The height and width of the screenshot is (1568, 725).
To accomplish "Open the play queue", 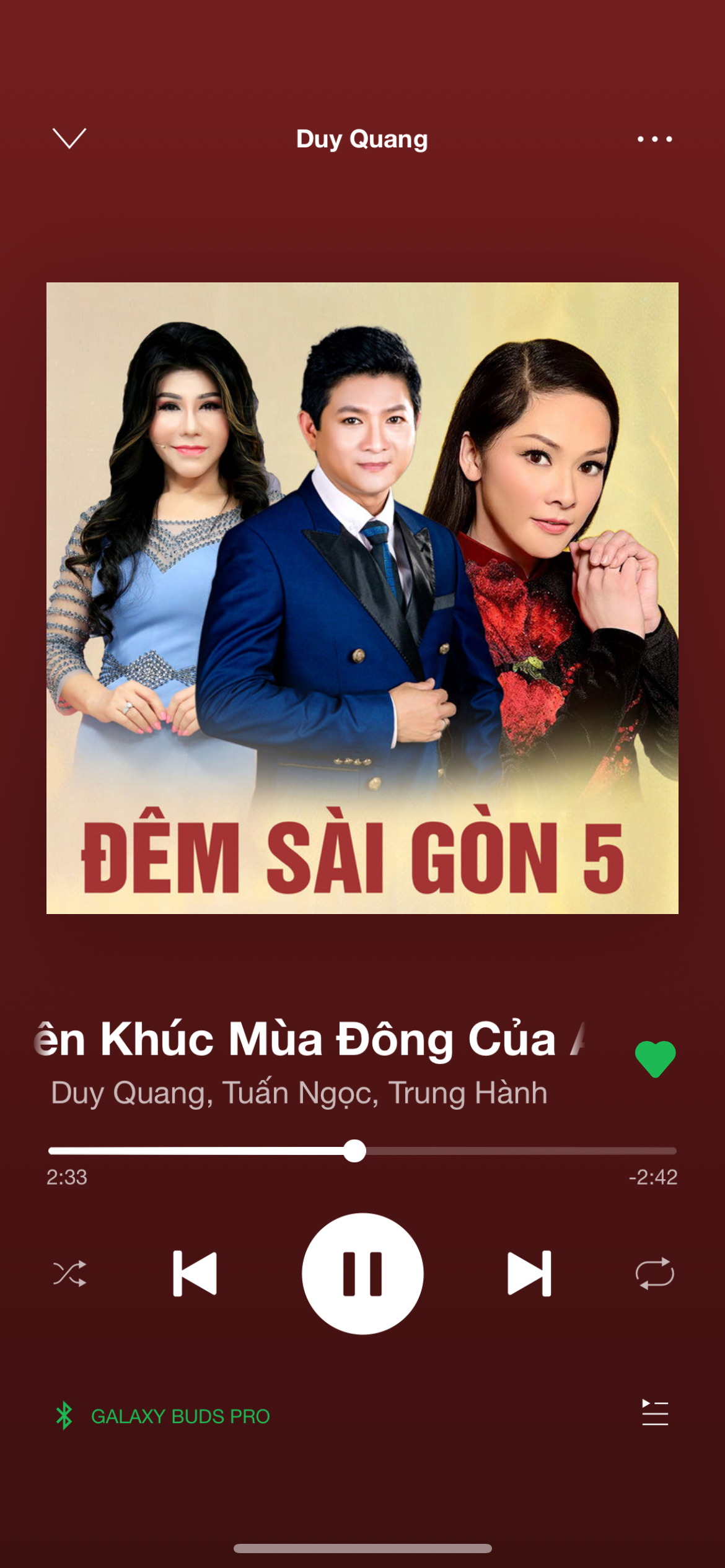I will tap(655, 1413).
